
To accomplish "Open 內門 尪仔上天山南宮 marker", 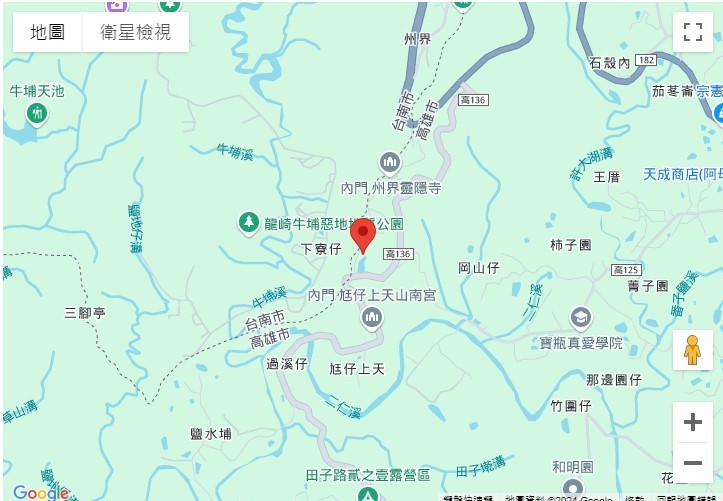I will [x=372, y=318].
